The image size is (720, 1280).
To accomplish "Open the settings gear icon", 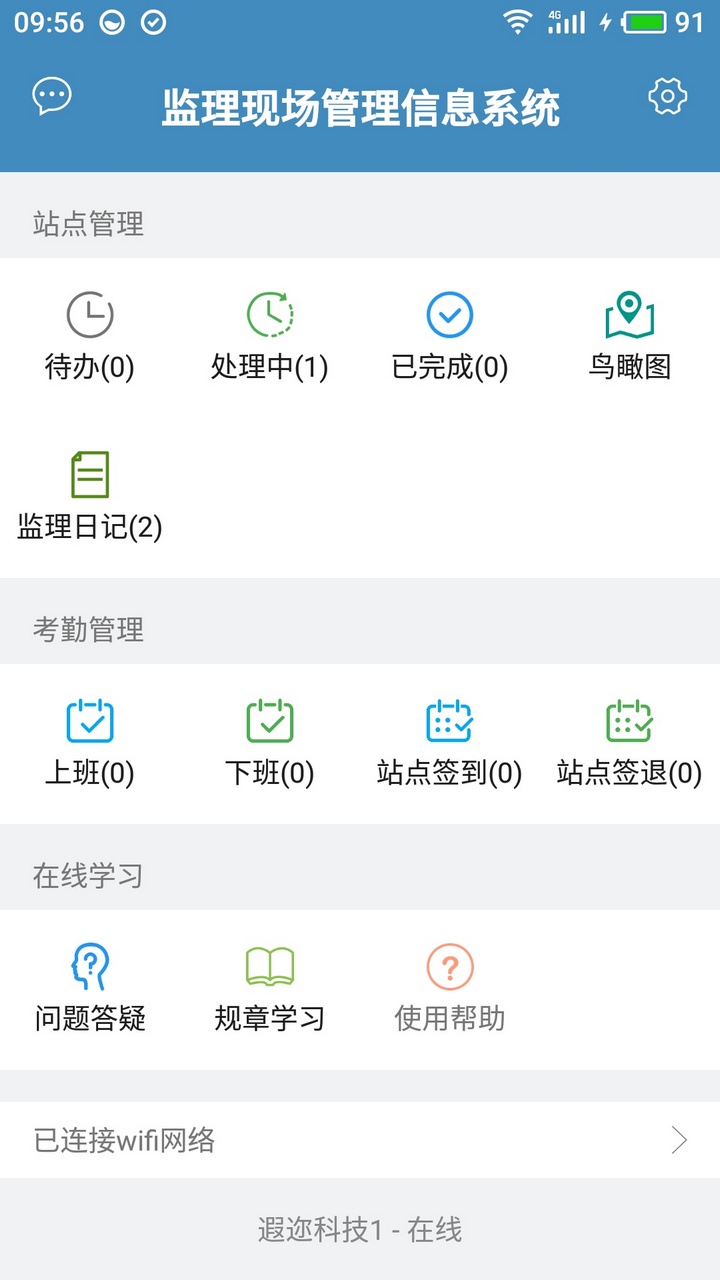I will 667,97.
